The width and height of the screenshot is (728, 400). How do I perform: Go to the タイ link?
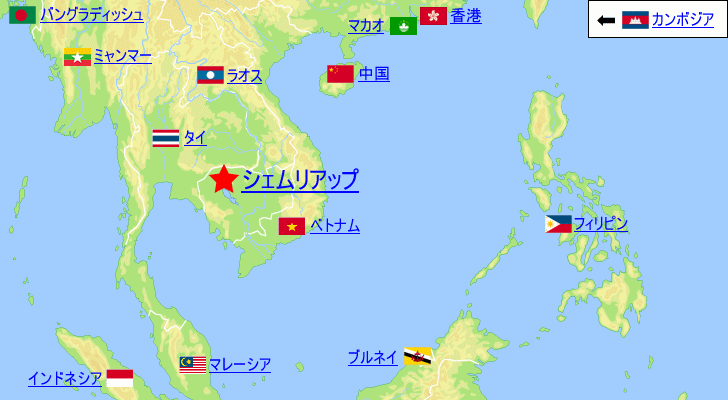(194, 137)
